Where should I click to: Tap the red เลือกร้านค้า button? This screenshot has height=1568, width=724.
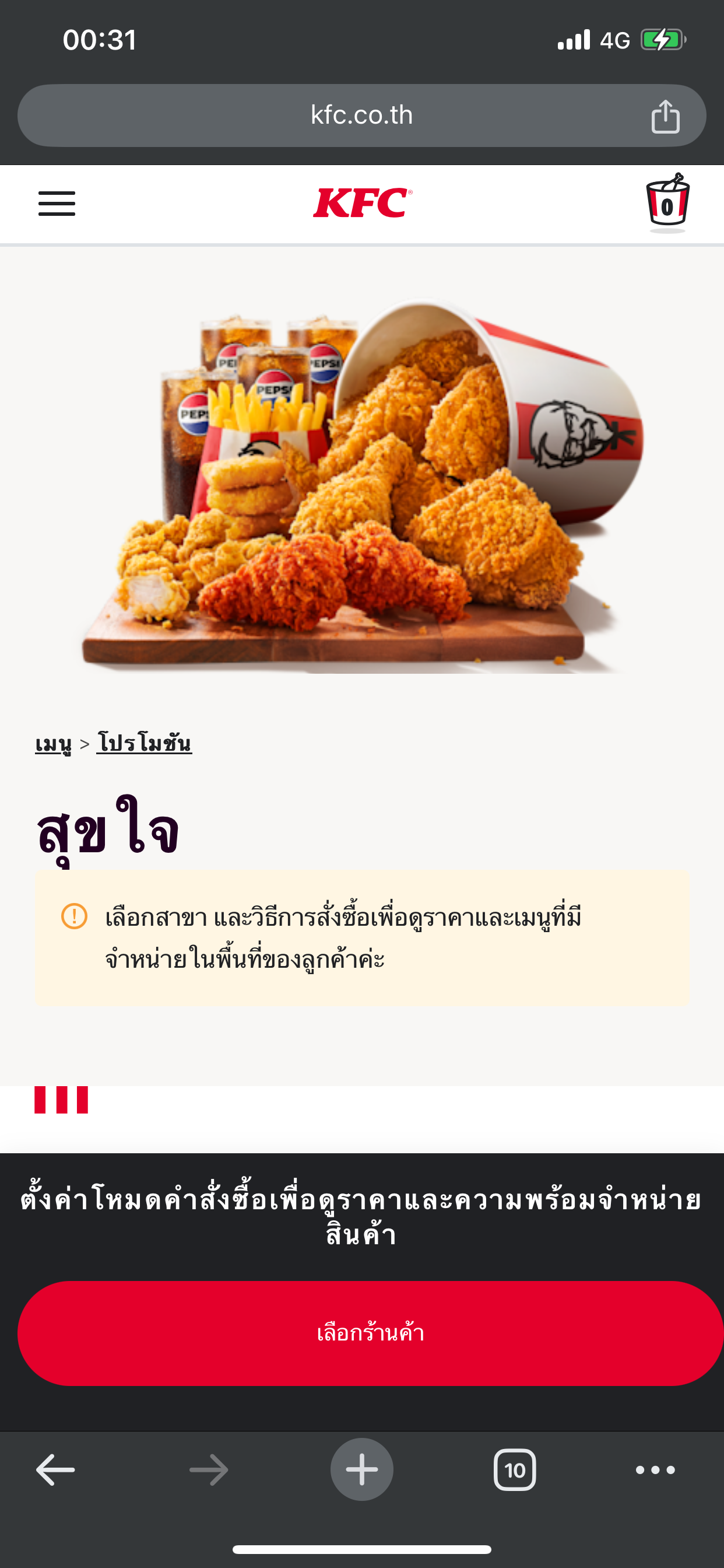point(370,1333)
